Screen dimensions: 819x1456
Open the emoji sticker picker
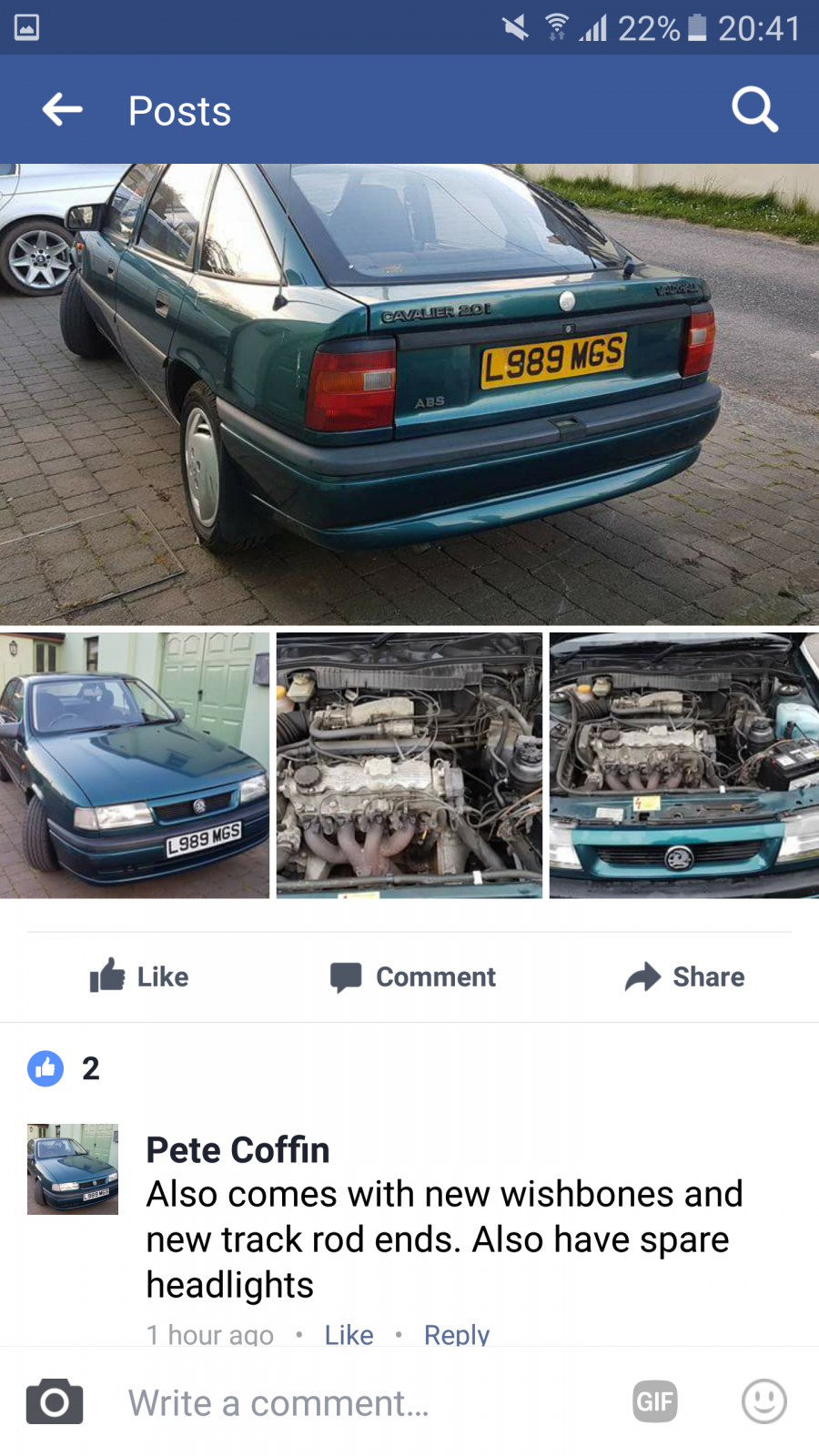coord(764,1401)
